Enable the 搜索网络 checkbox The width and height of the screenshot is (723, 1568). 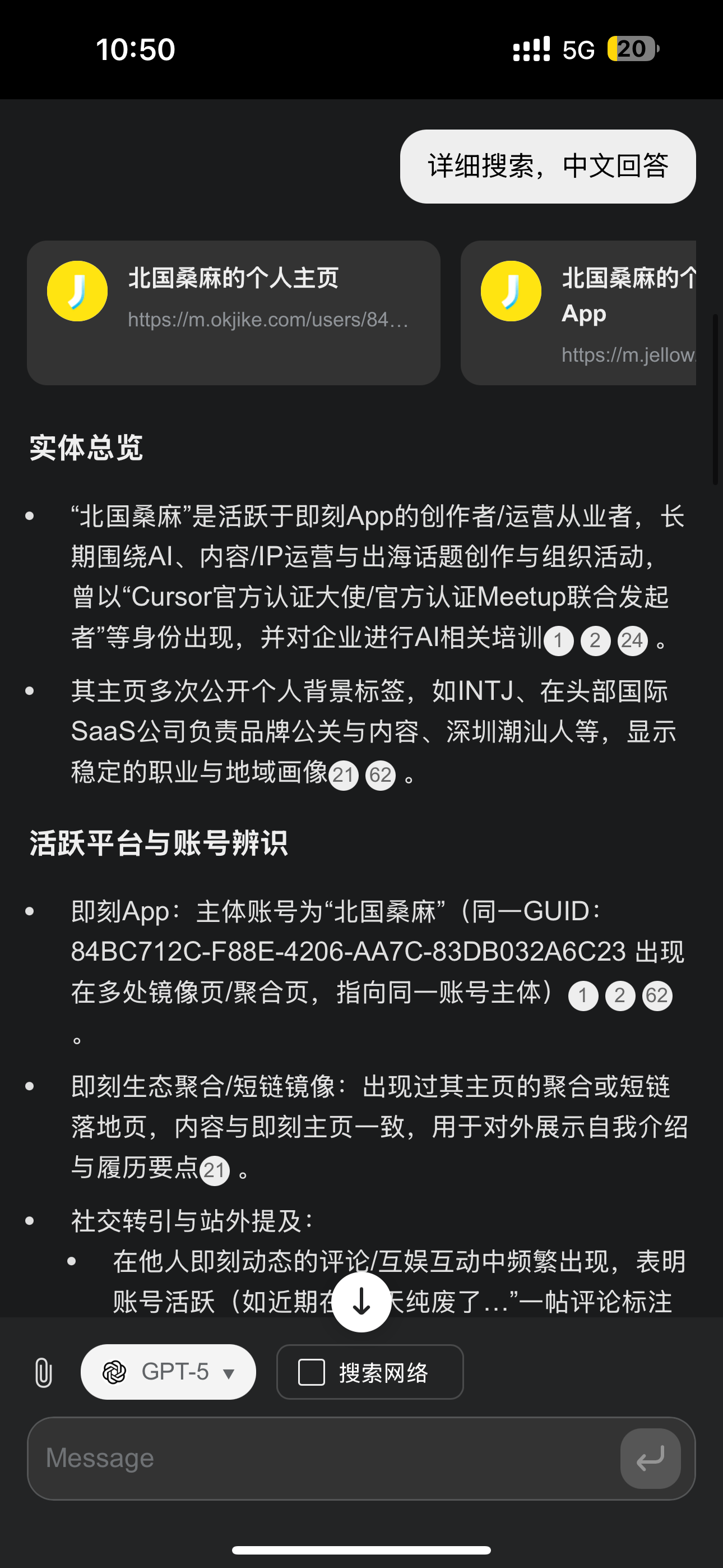tap(312, 1373)
